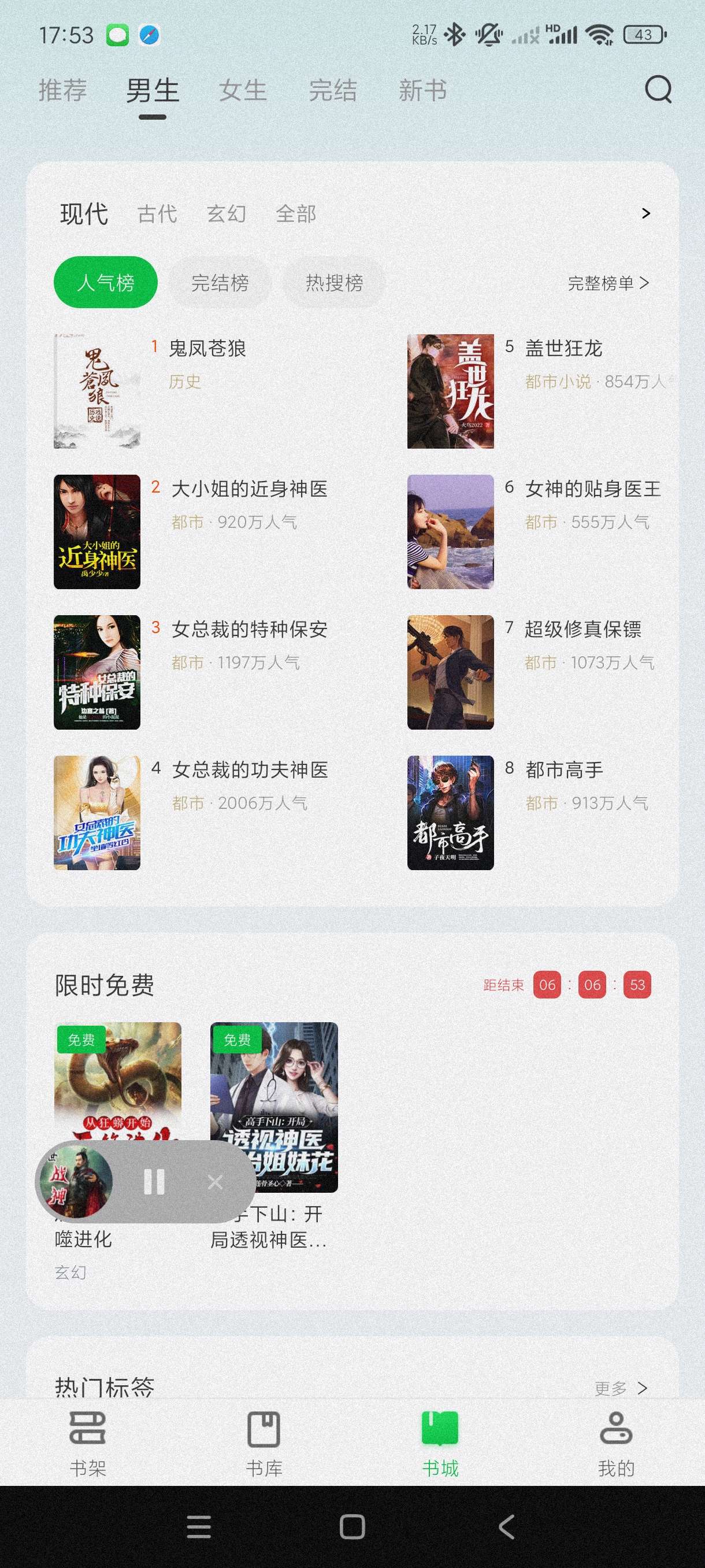The height and width of the screenshot is (1568, 705).
Task: Show the 完结榜 ranking
Action: [x=220, y=282]
